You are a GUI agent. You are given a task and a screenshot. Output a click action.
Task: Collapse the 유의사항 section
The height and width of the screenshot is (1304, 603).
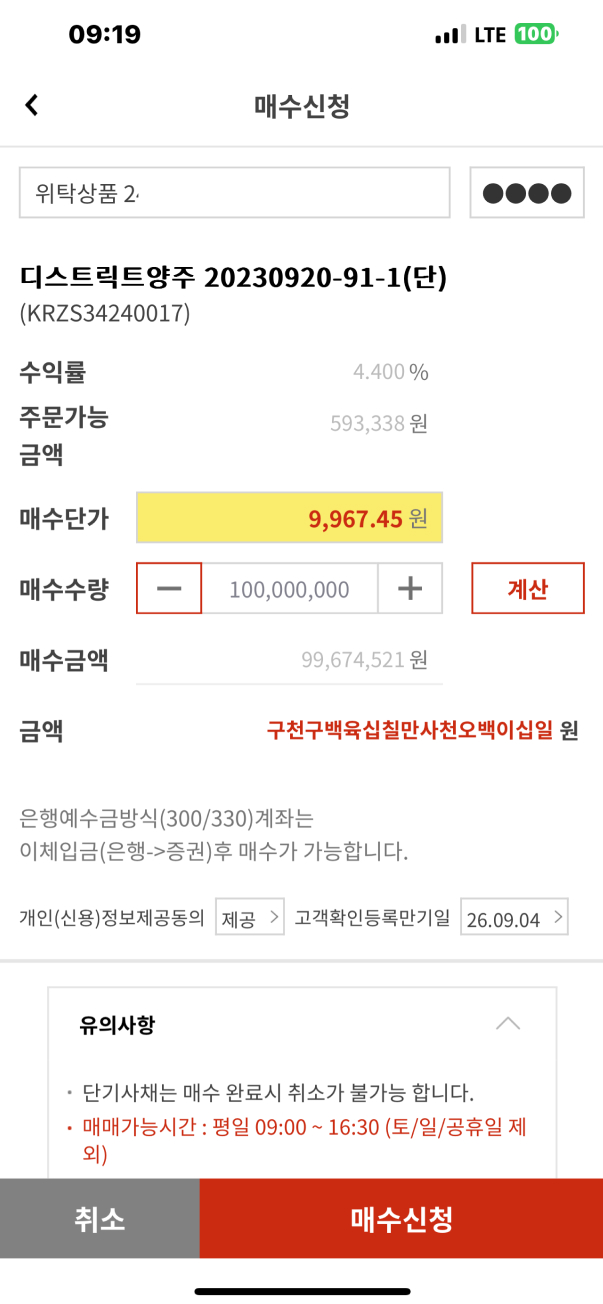[x=508, y=1024]
